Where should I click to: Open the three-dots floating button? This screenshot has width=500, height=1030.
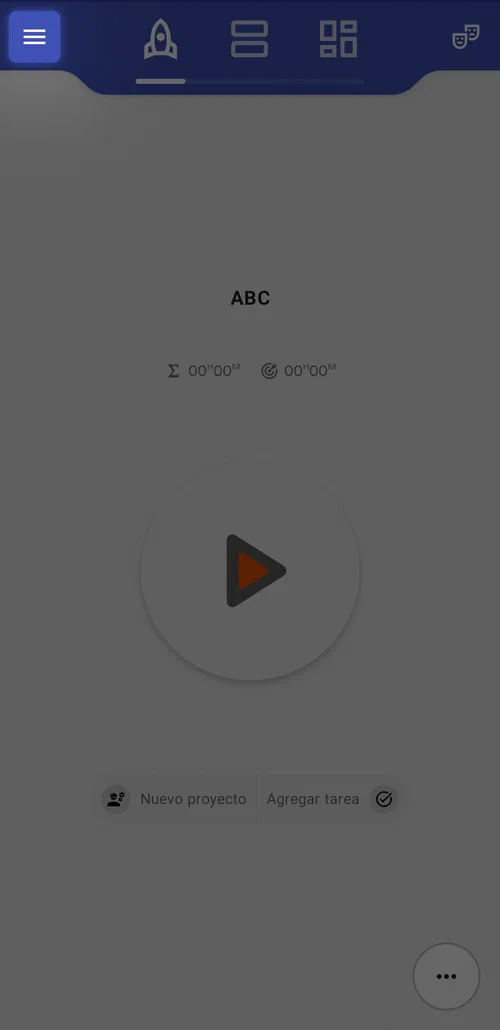446,976
